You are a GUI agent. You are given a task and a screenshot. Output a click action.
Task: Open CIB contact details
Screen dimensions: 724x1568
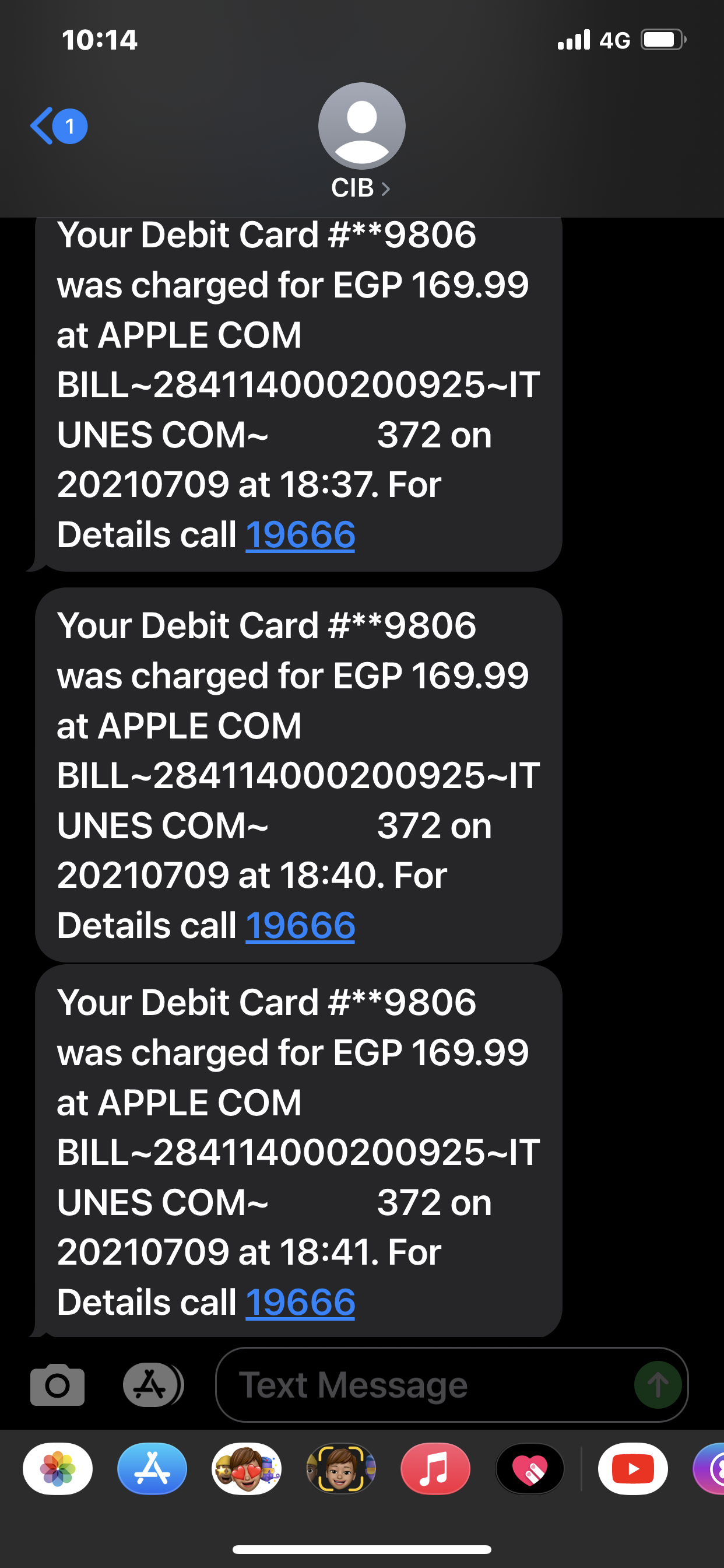(x=361, y=141)
